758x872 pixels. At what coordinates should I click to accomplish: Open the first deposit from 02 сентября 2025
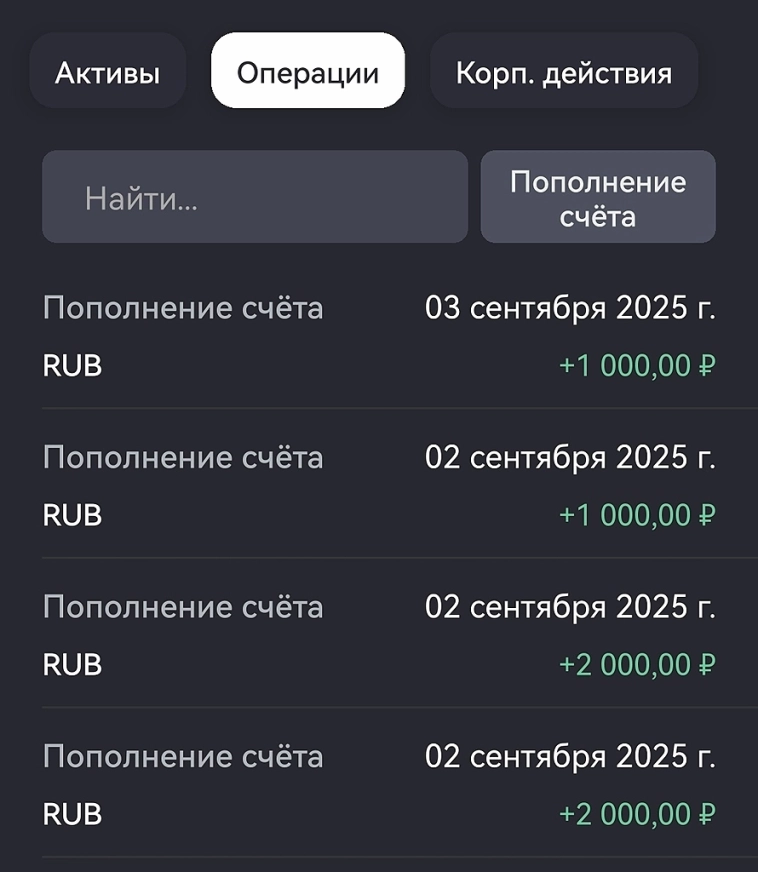pos(379,485)
